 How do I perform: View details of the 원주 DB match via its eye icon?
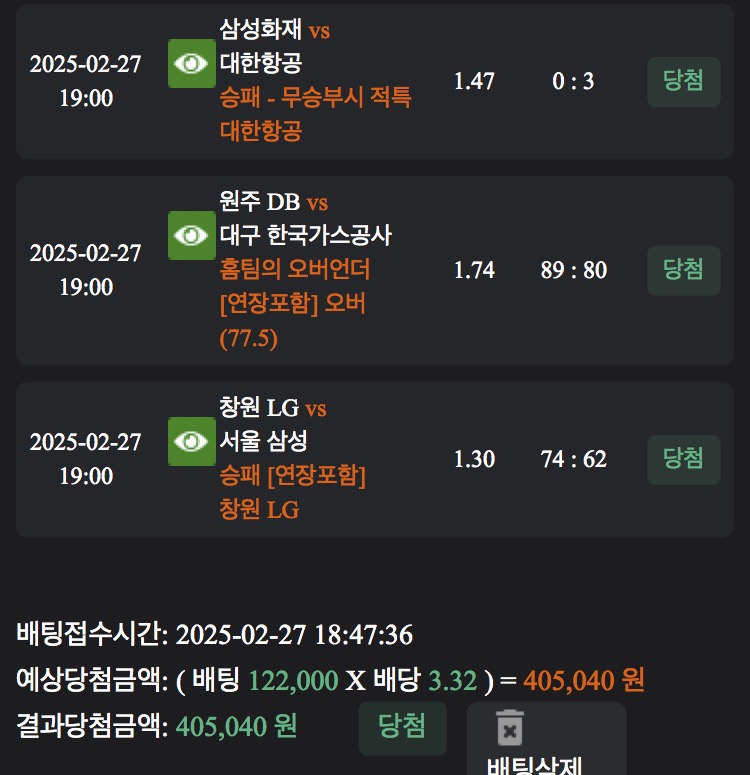(191, 236)
